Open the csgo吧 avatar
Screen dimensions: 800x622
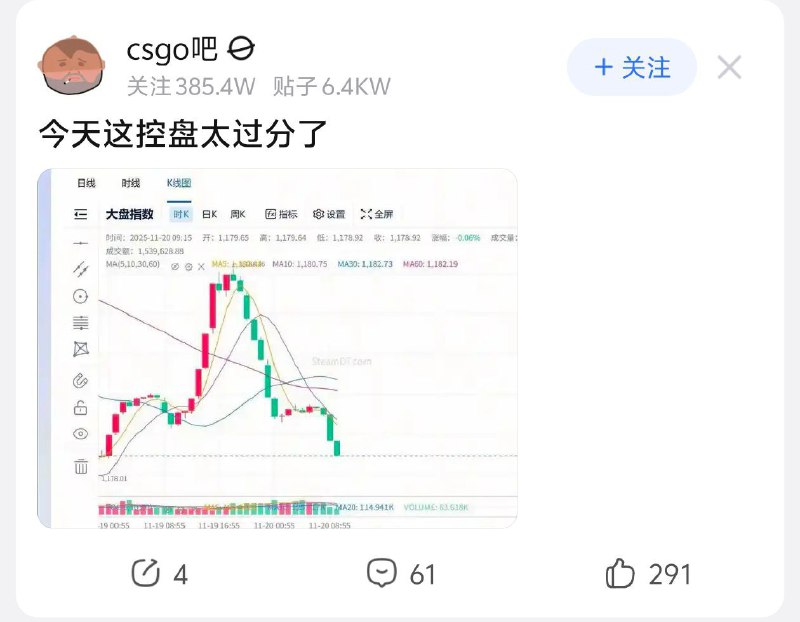pos(72,65)
